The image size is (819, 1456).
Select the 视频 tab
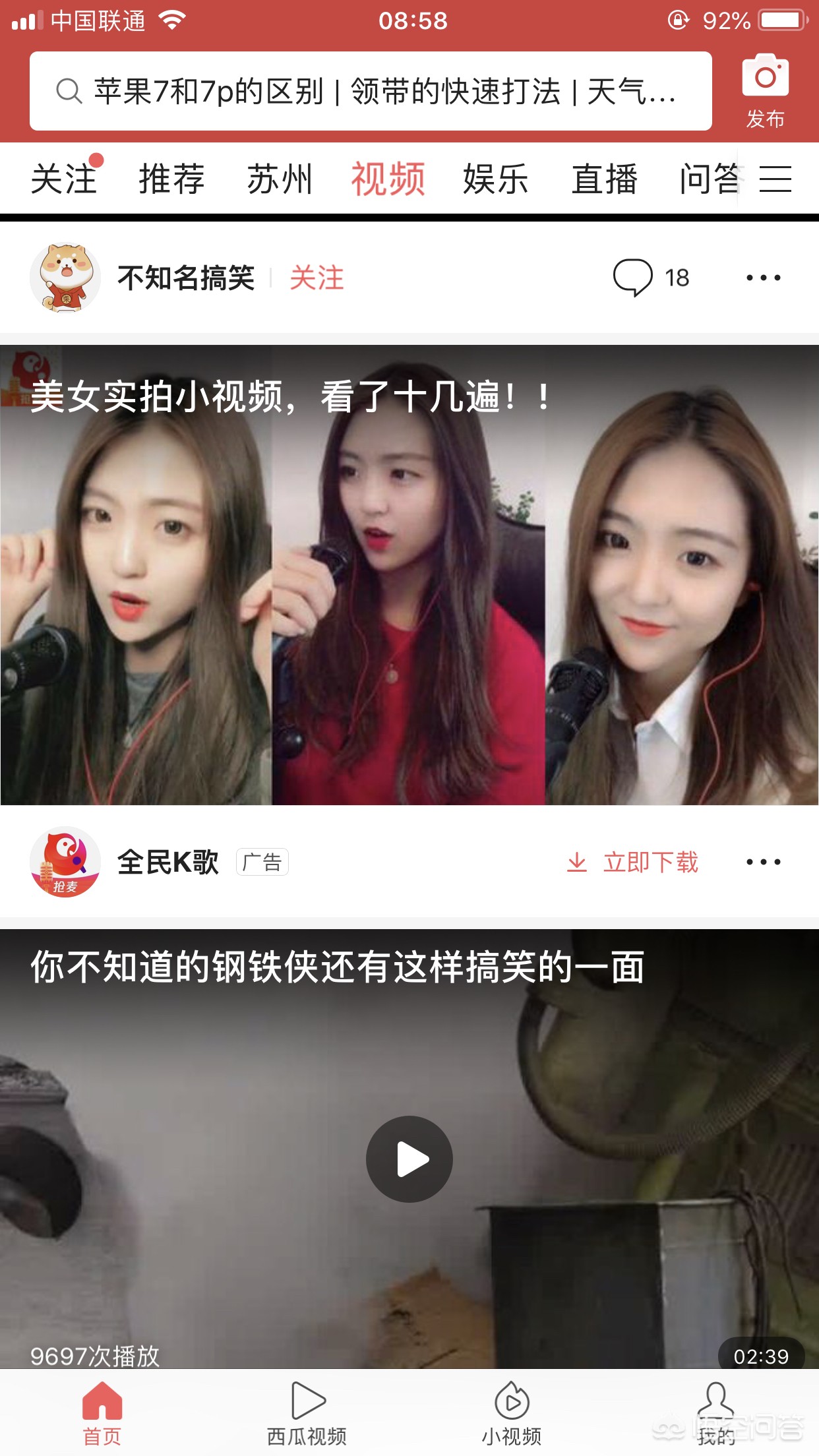tap(388, 179)
